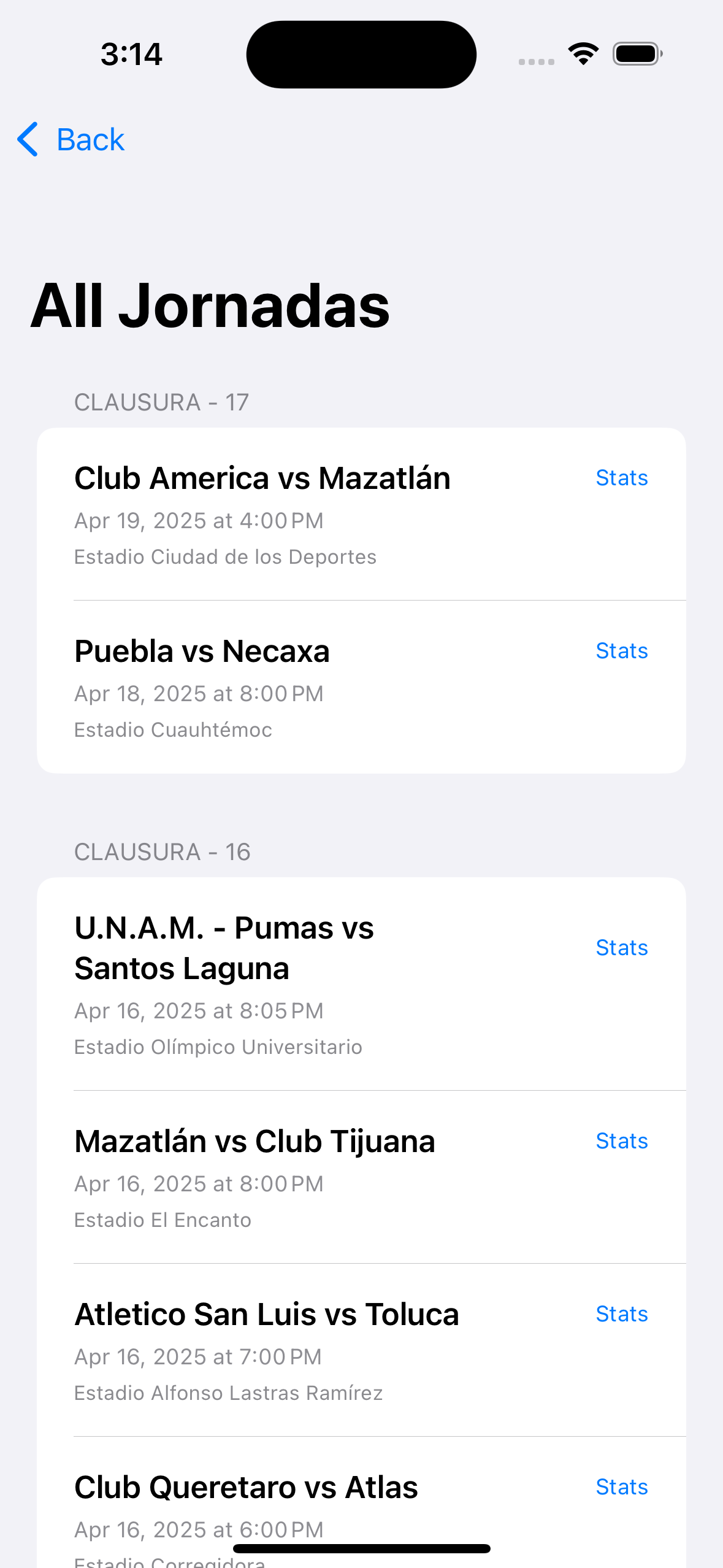
Task: Go back to the previous screen
Action: tap(71, 140)
